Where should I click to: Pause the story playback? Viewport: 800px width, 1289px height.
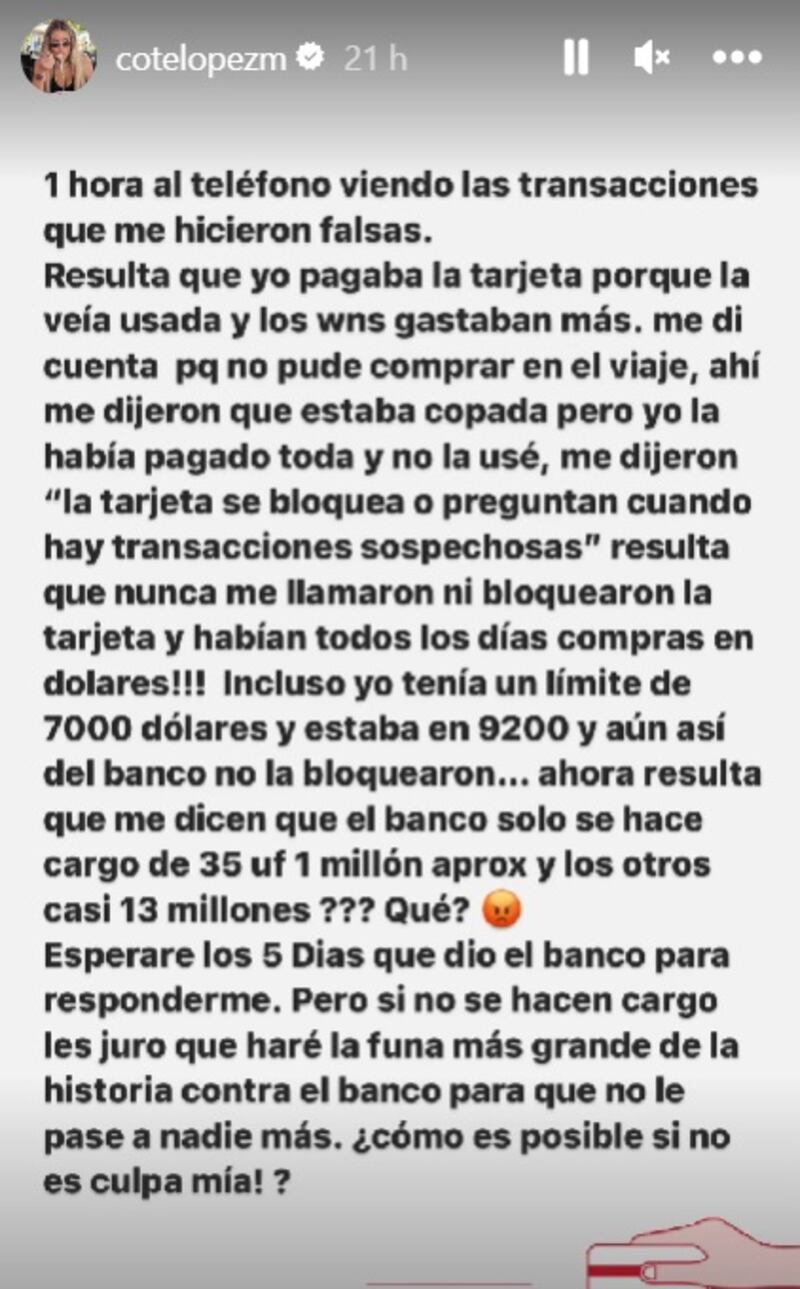click(x=576, y=59)
